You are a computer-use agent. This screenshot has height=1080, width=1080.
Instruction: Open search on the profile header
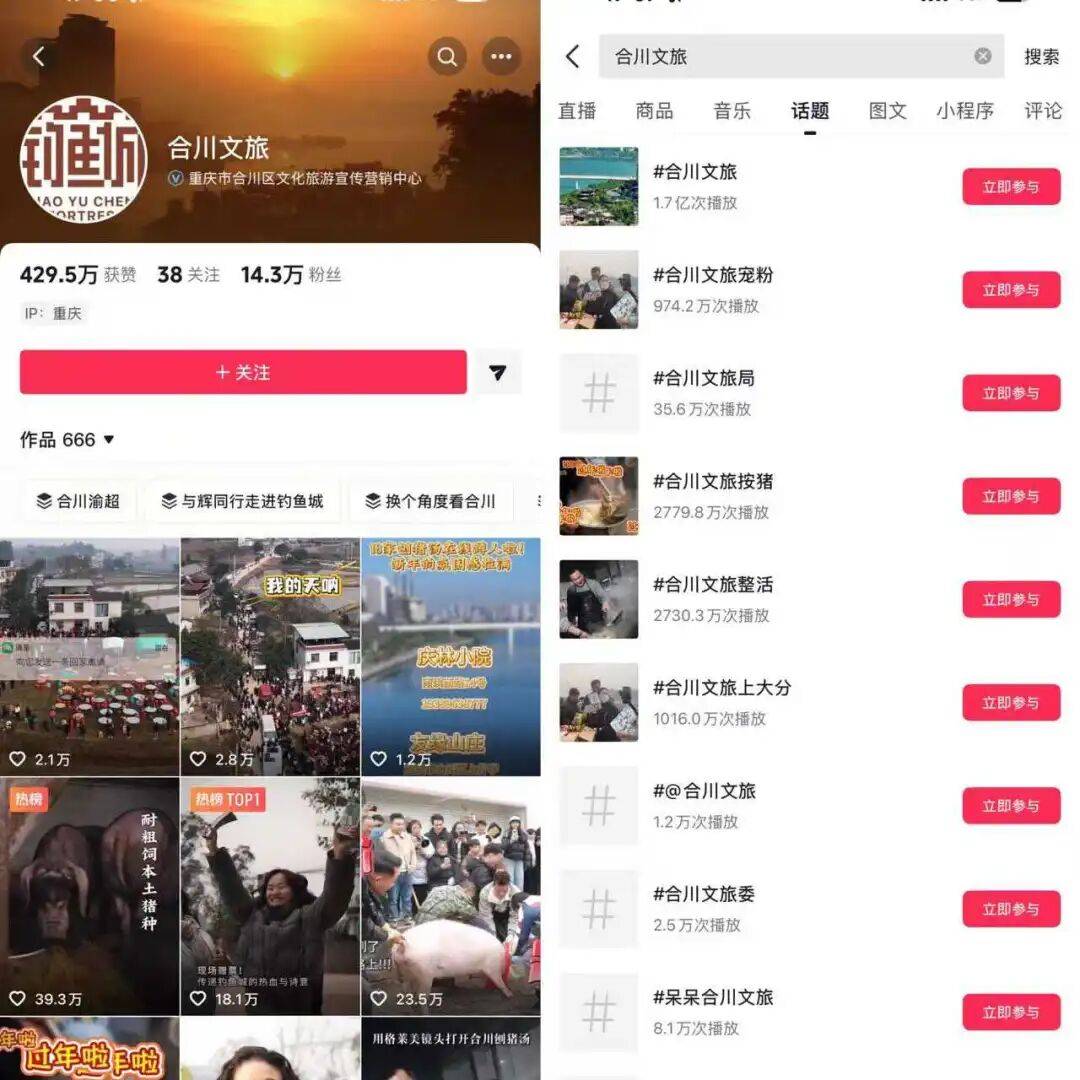point(447,57)
